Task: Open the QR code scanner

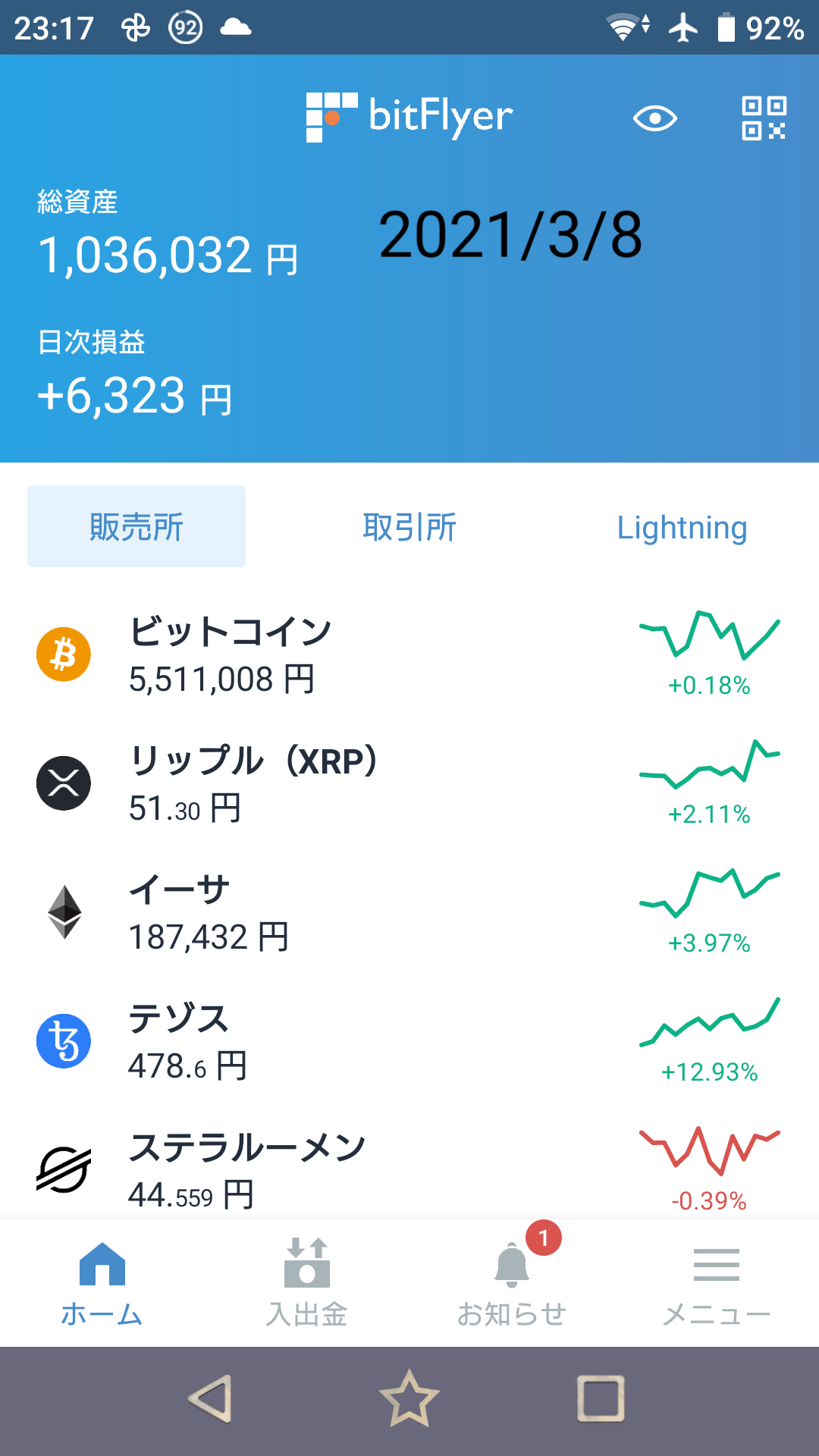Action: (763, 118)
